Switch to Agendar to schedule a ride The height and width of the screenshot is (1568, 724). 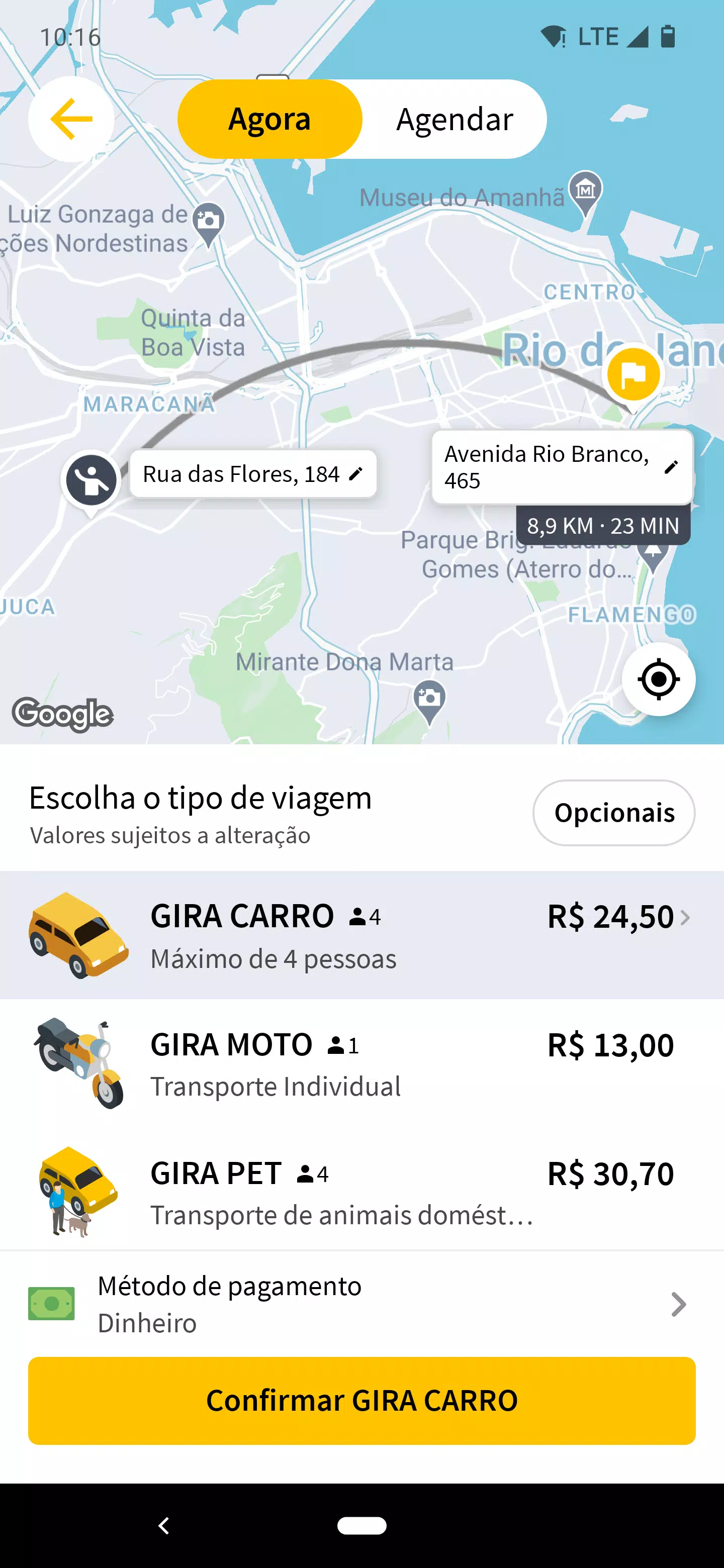click(x=454, y=119)
